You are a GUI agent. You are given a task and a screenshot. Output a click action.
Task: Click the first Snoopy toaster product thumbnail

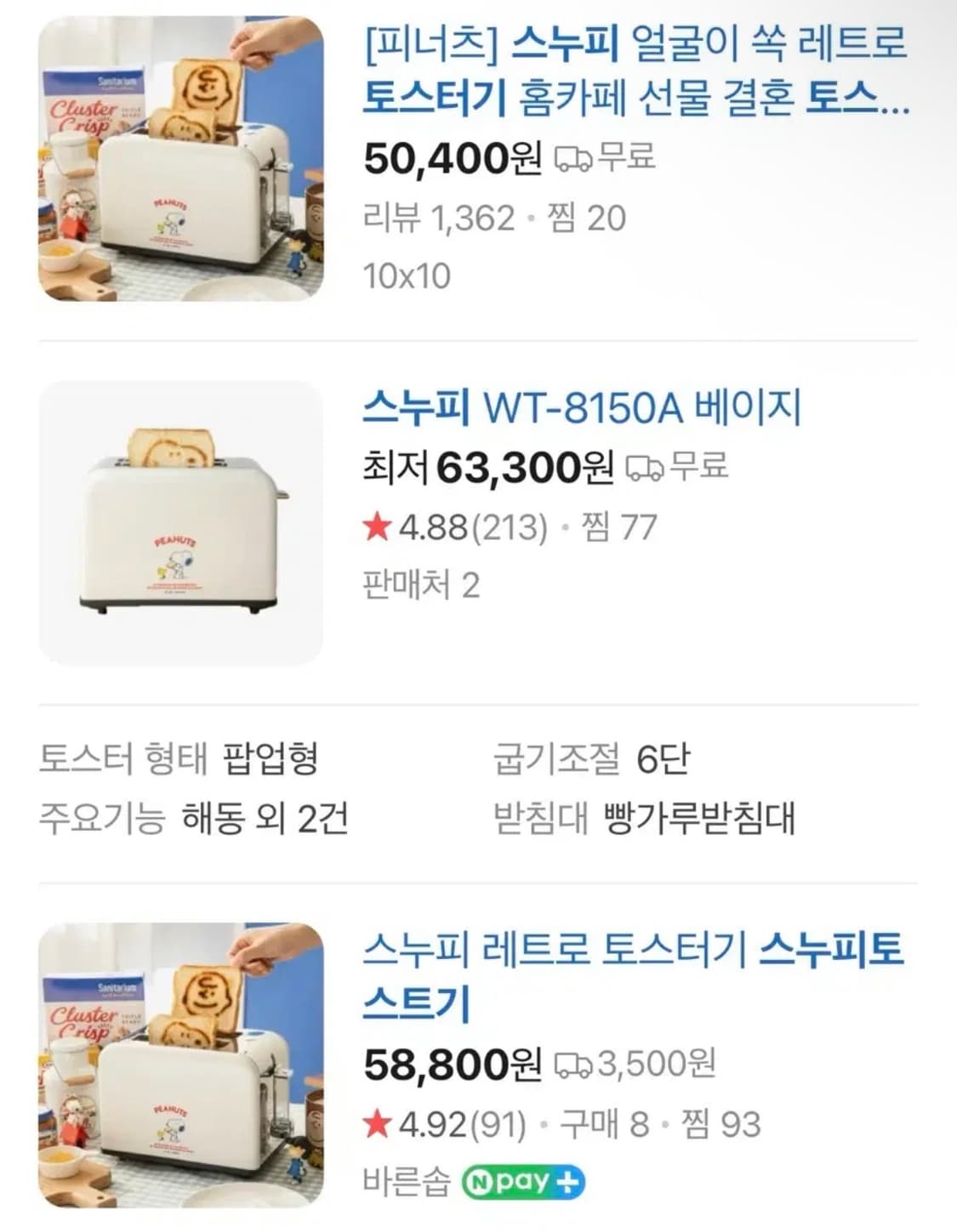click(180, 161)
